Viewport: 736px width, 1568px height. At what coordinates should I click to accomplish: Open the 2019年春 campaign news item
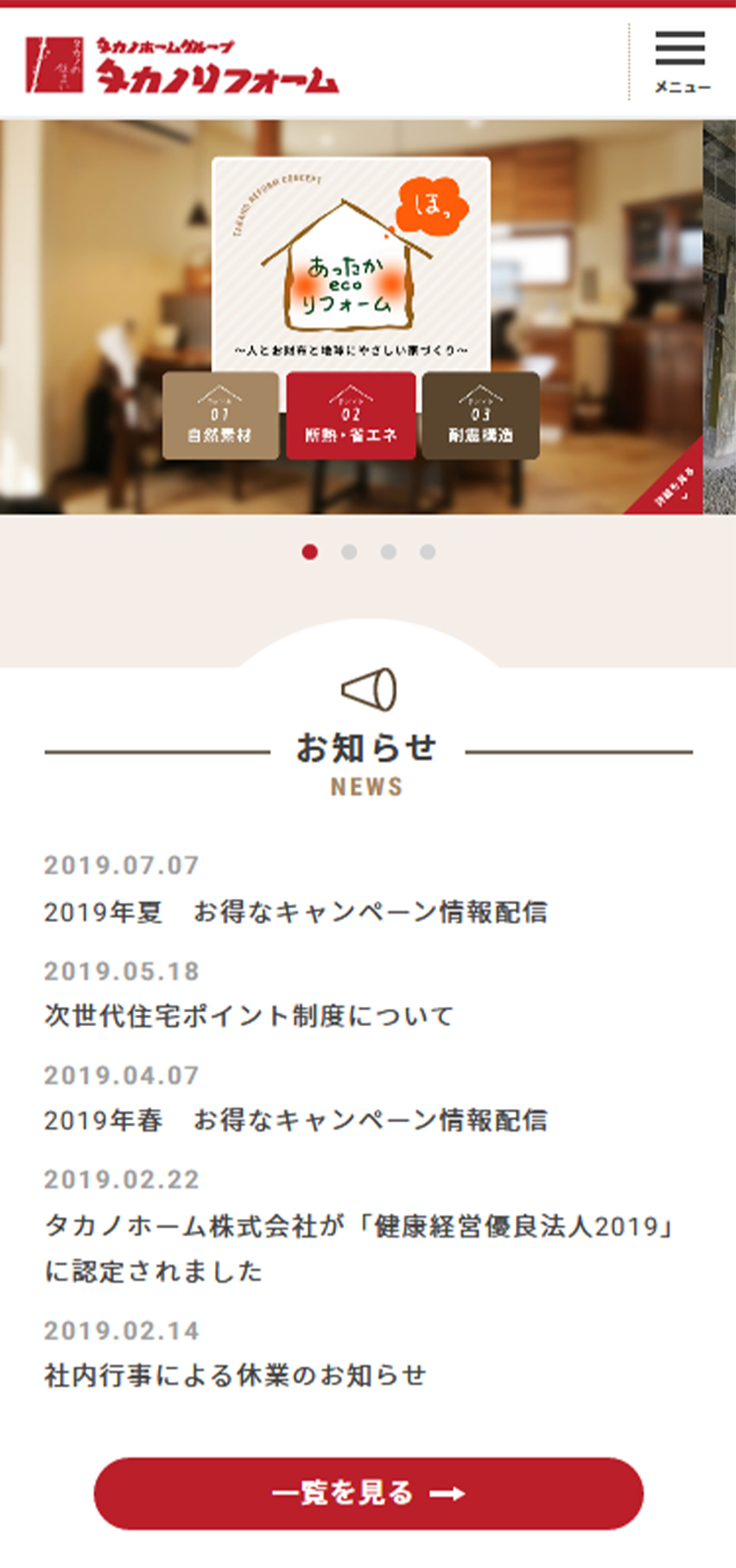(x=295, y=1120)
